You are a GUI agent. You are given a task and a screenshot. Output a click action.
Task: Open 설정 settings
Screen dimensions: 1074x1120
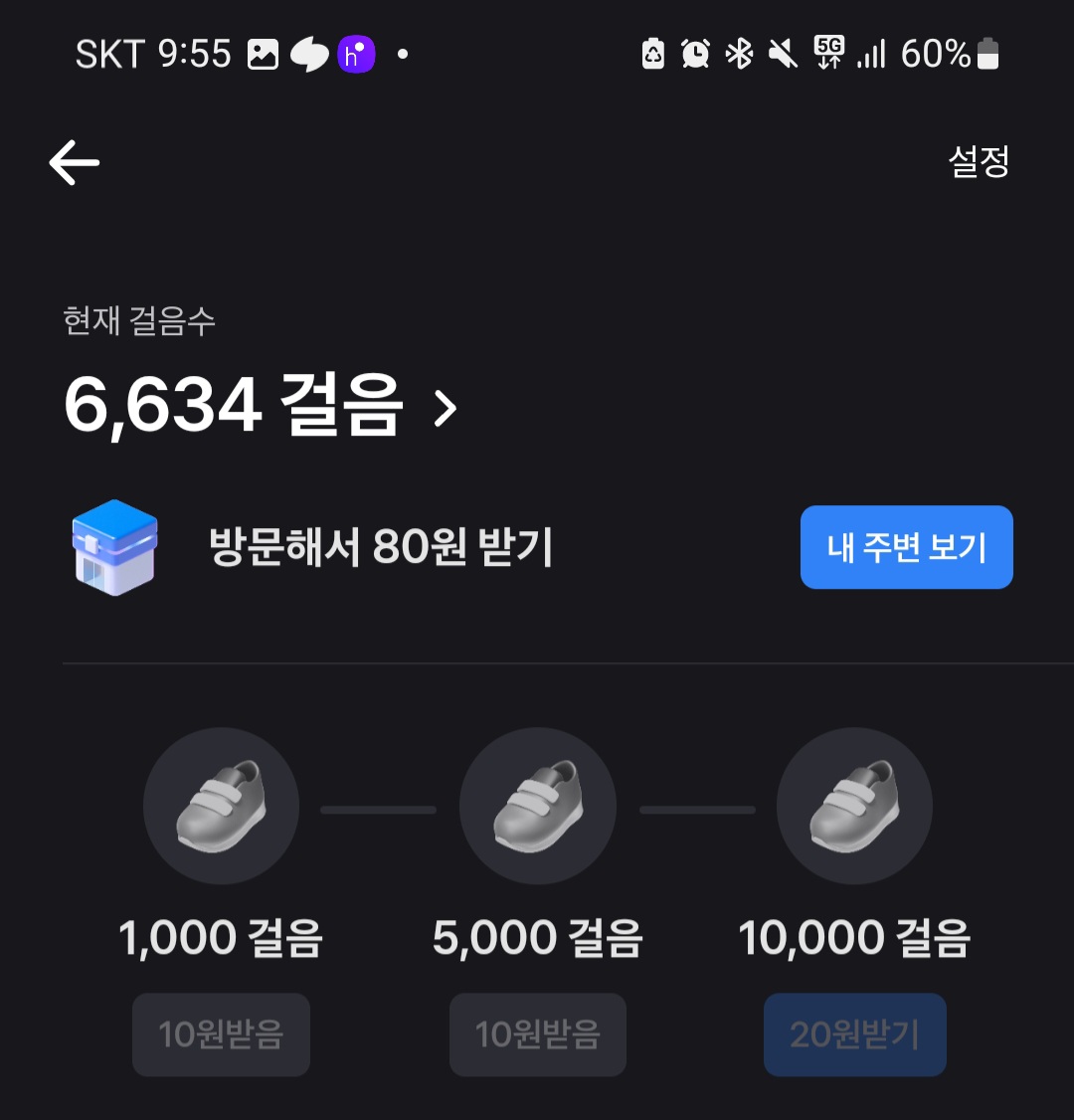[979, 161]
